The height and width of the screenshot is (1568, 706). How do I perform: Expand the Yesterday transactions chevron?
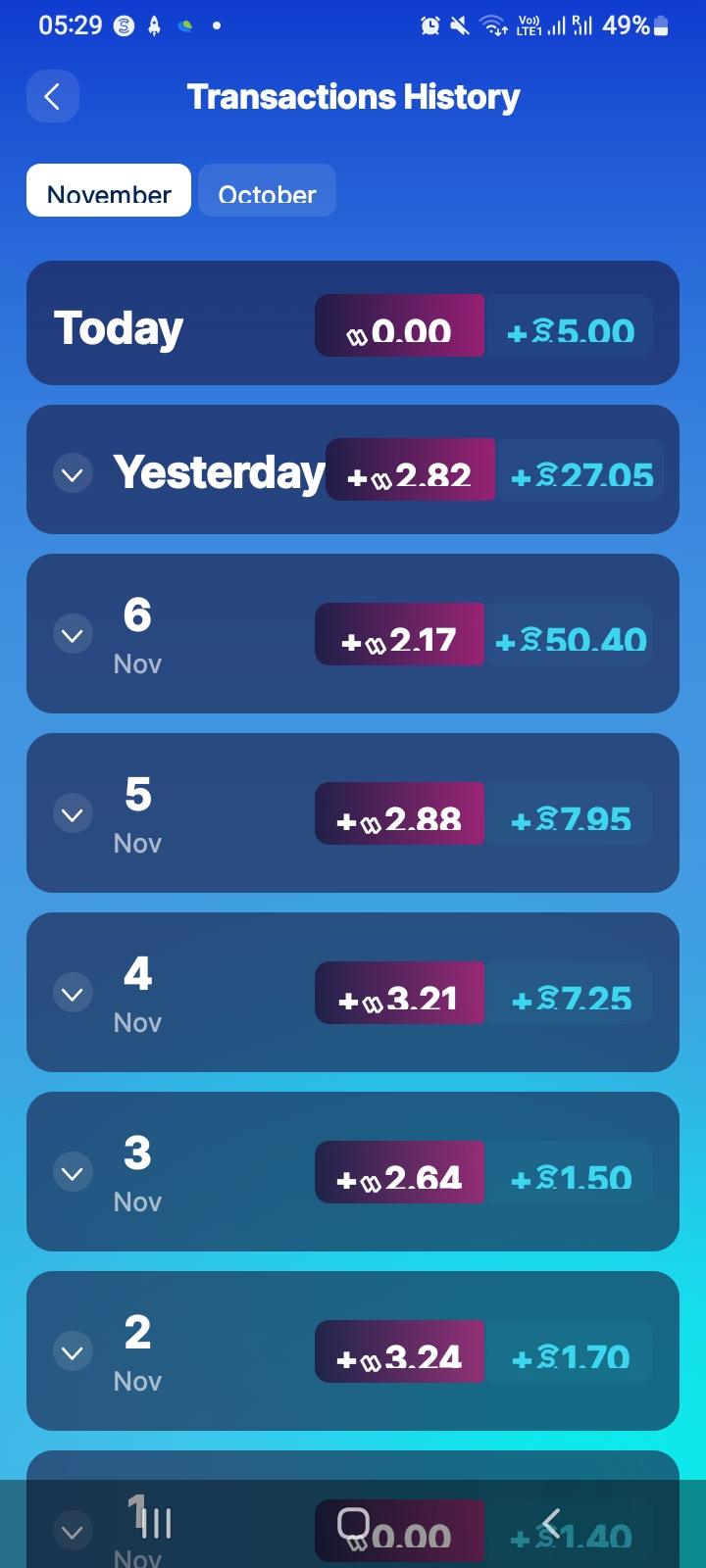click(73, 474)
